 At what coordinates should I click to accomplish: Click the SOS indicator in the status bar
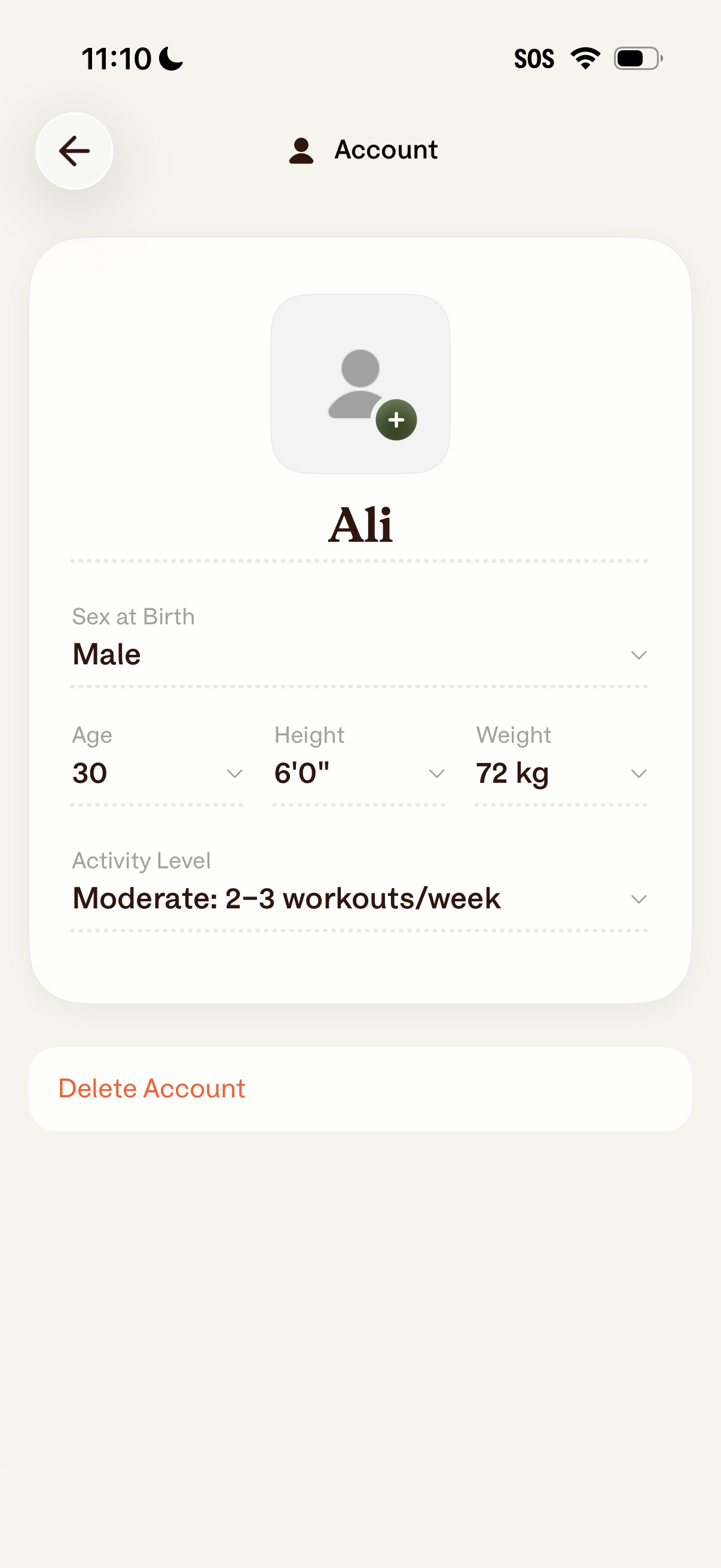point(535,58)
